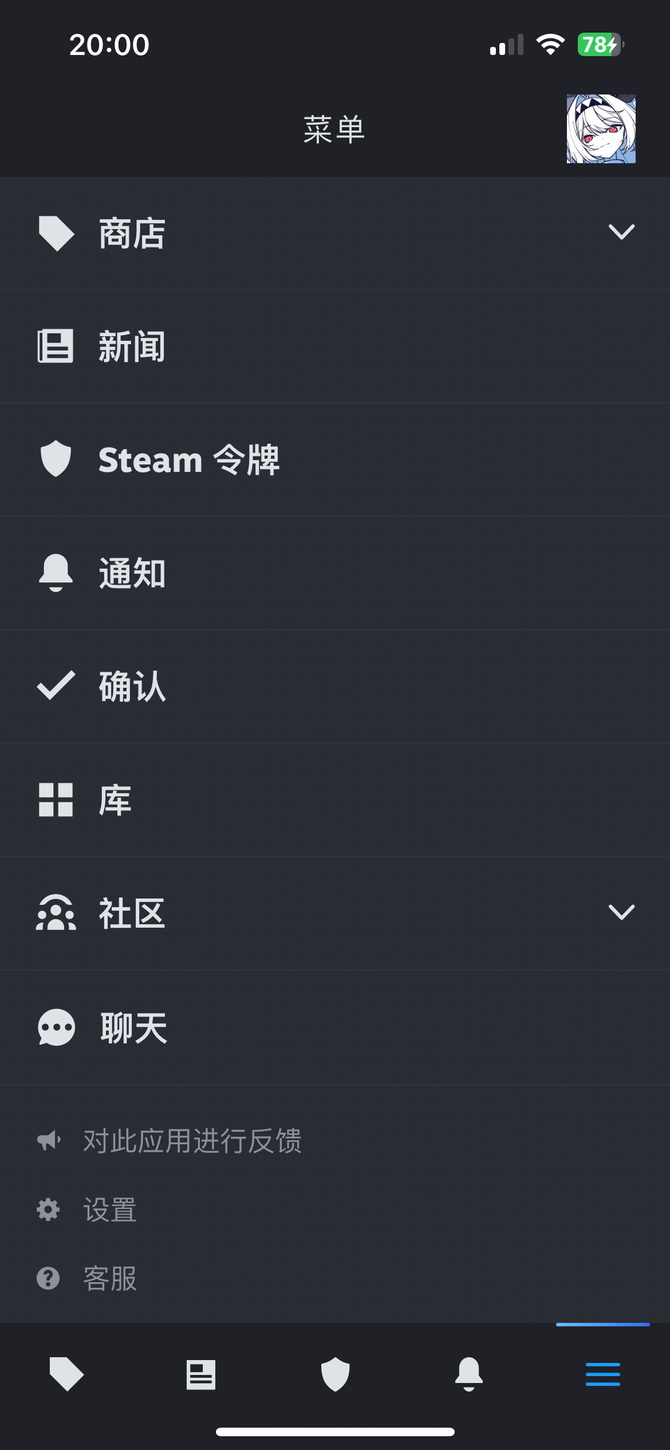Open the profile avatar in the header
This screenshot has width=670, height=1450.
601,129
